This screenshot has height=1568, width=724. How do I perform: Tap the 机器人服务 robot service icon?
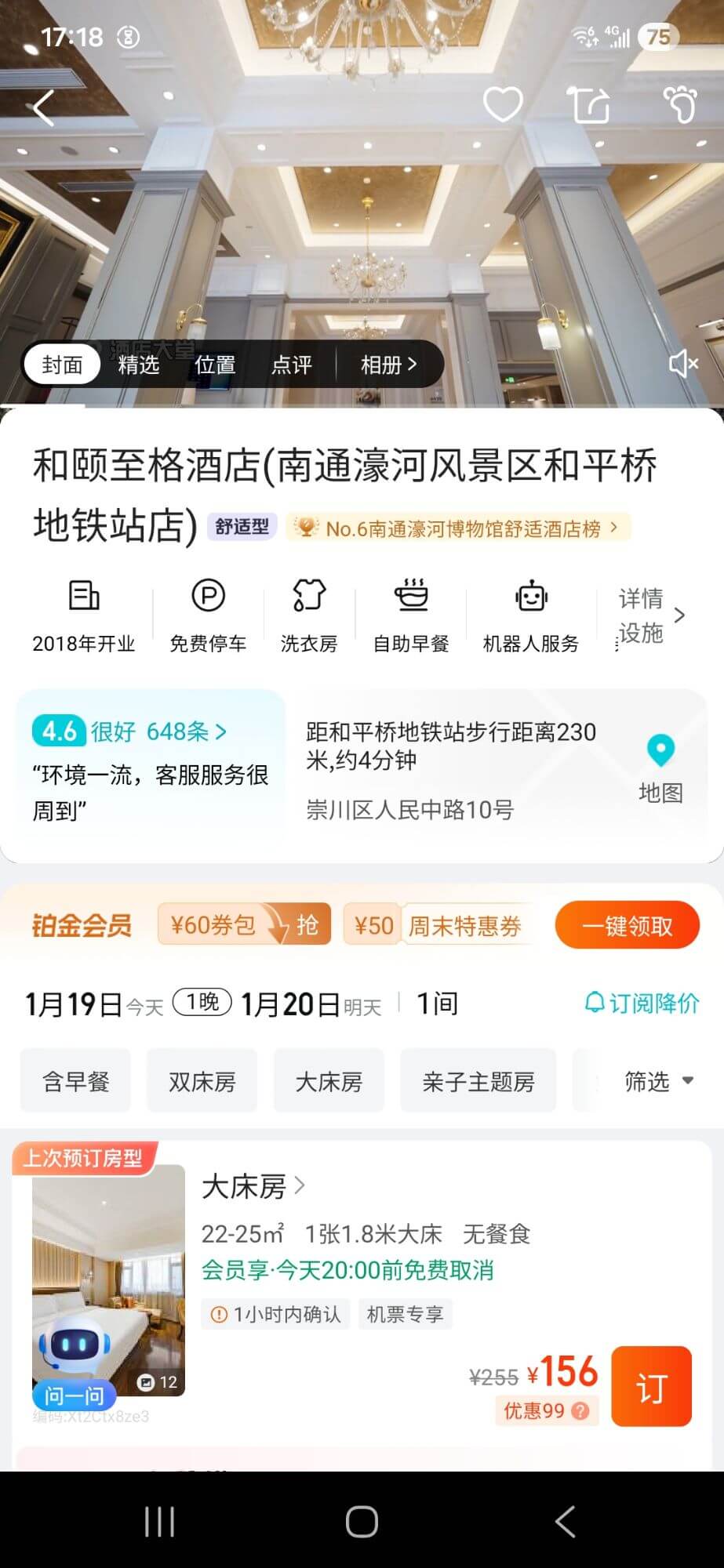click(530, 612)
